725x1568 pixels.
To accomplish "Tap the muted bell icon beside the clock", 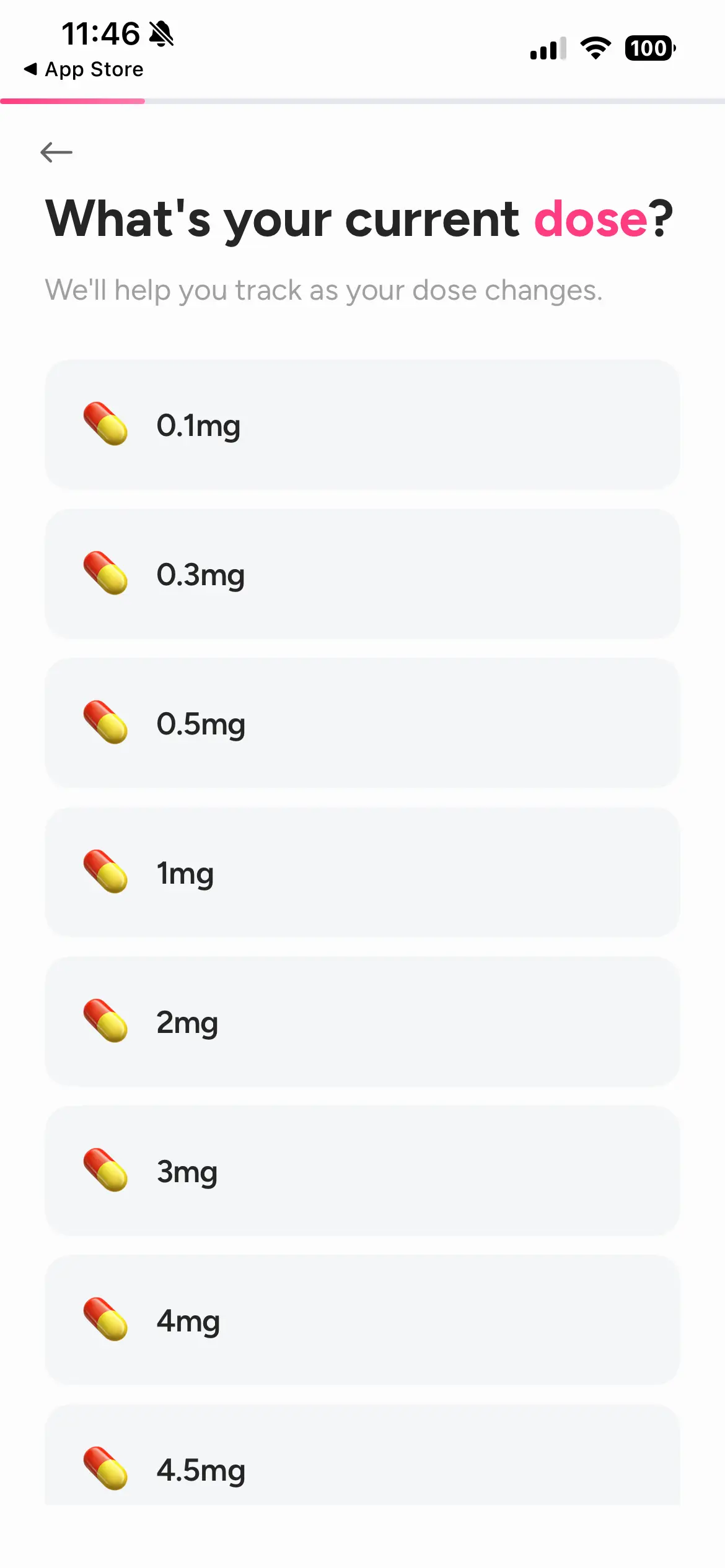I will pyautogui.click(x=160, y=34).
